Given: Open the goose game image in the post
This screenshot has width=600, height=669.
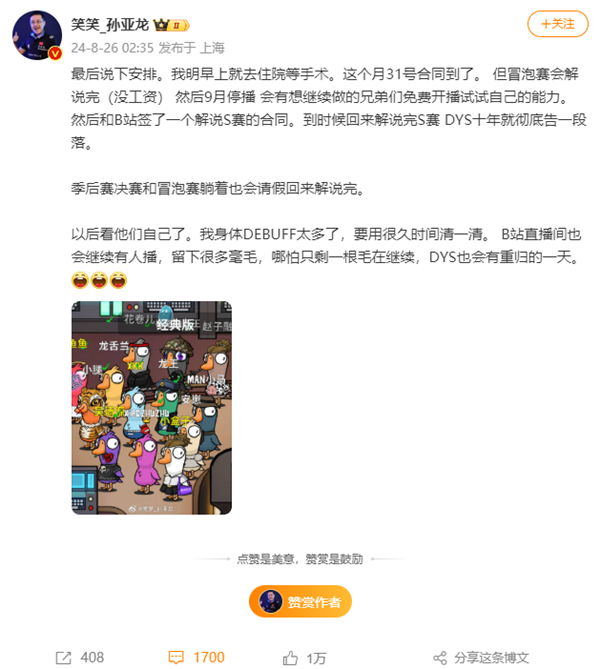Looking at the screenshot, I should [151, 407].
